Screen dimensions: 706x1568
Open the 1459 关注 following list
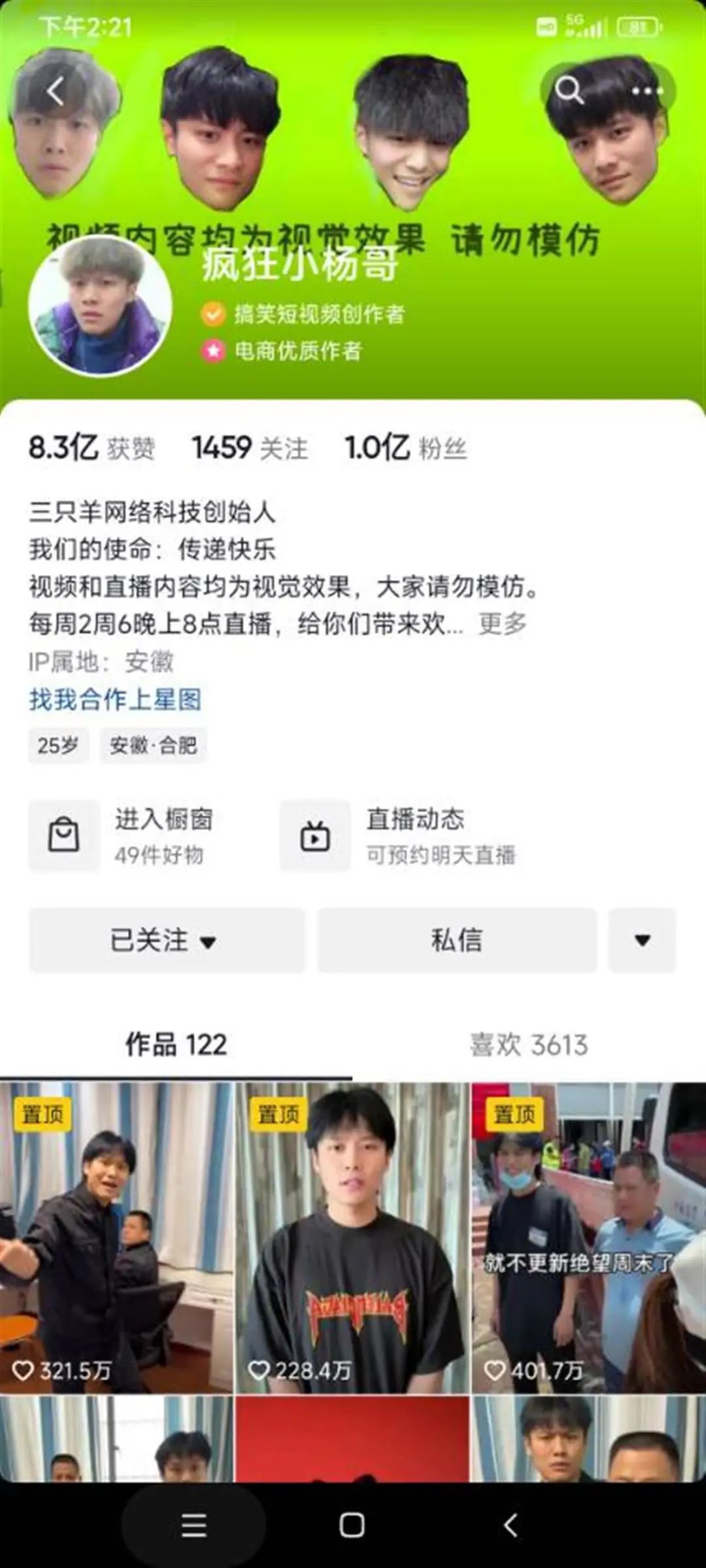pyautogui.click(x=249, y=448)
